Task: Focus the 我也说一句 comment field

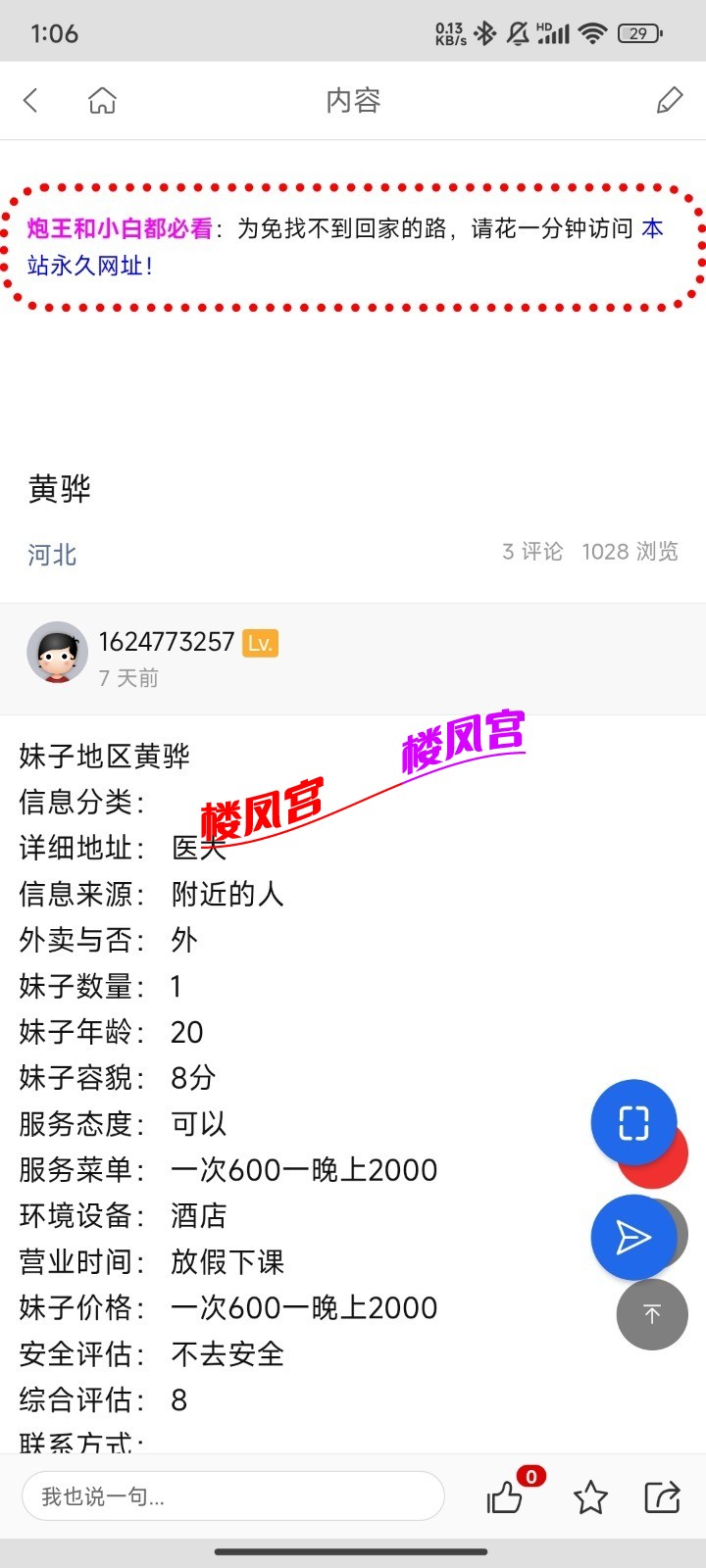Action: 232,1496
